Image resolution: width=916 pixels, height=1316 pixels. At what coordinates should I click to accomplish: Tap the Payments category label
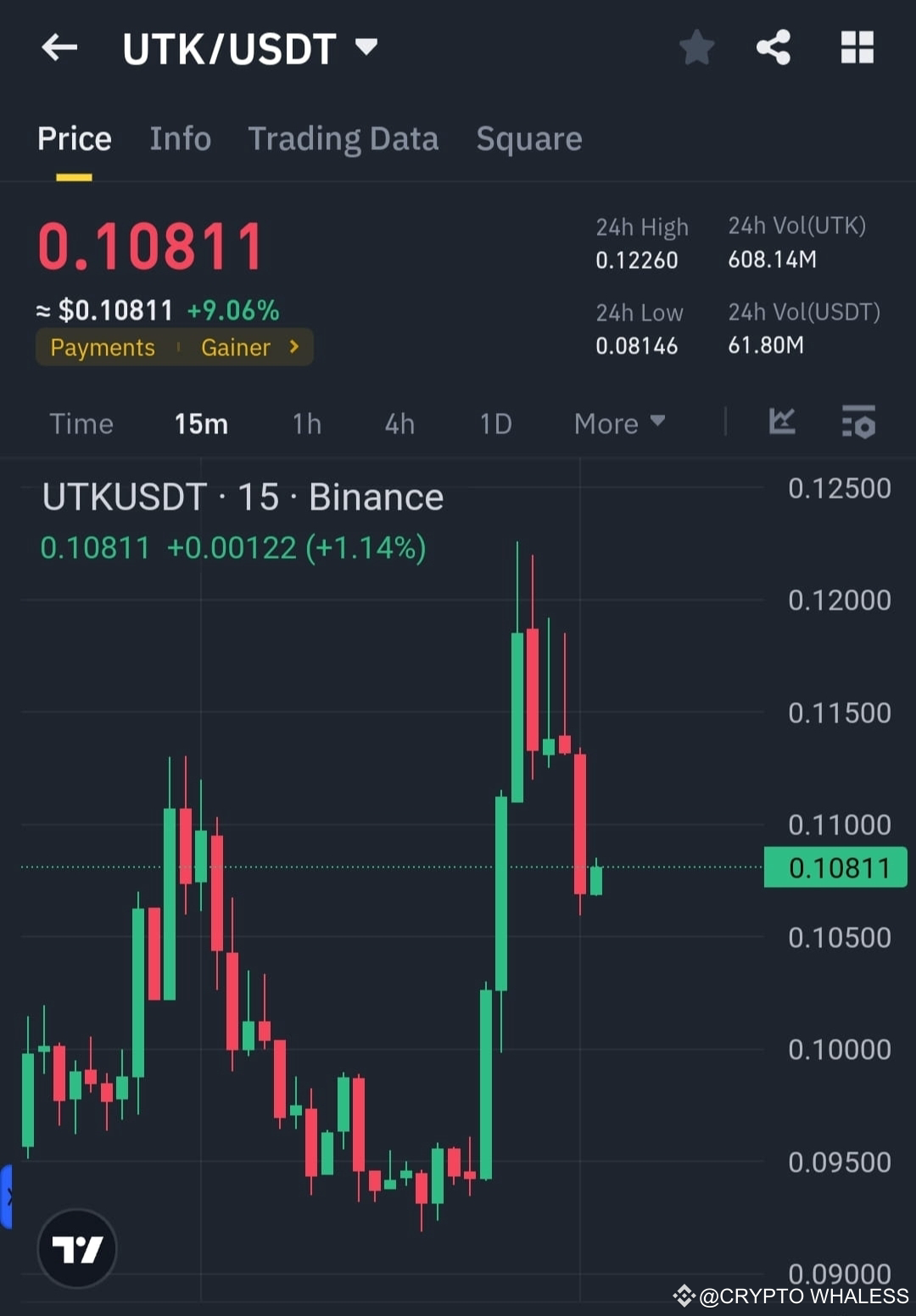(x=102, y=347)
